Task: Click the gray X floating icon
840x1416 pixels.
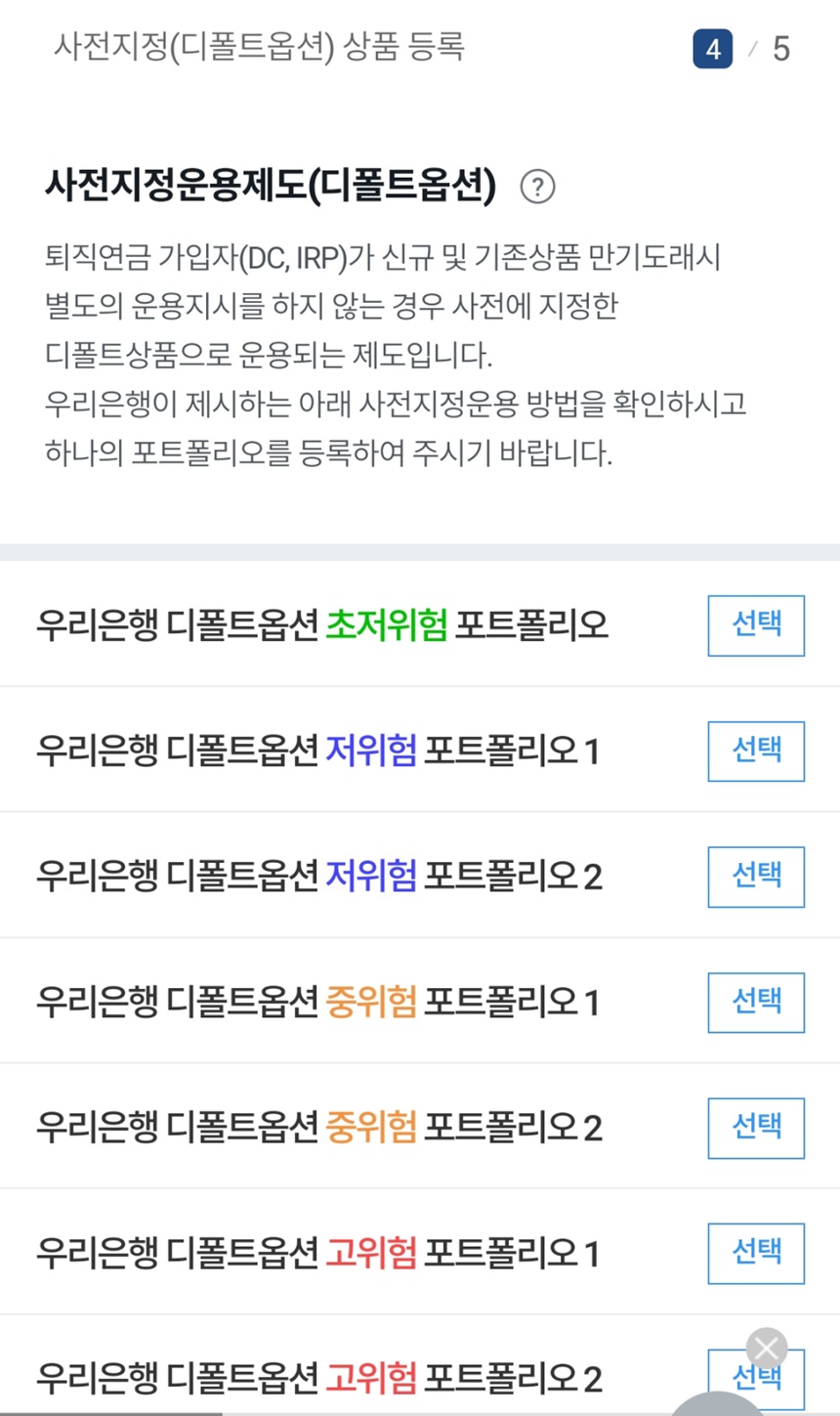Action: click(x=766, y=1348)
